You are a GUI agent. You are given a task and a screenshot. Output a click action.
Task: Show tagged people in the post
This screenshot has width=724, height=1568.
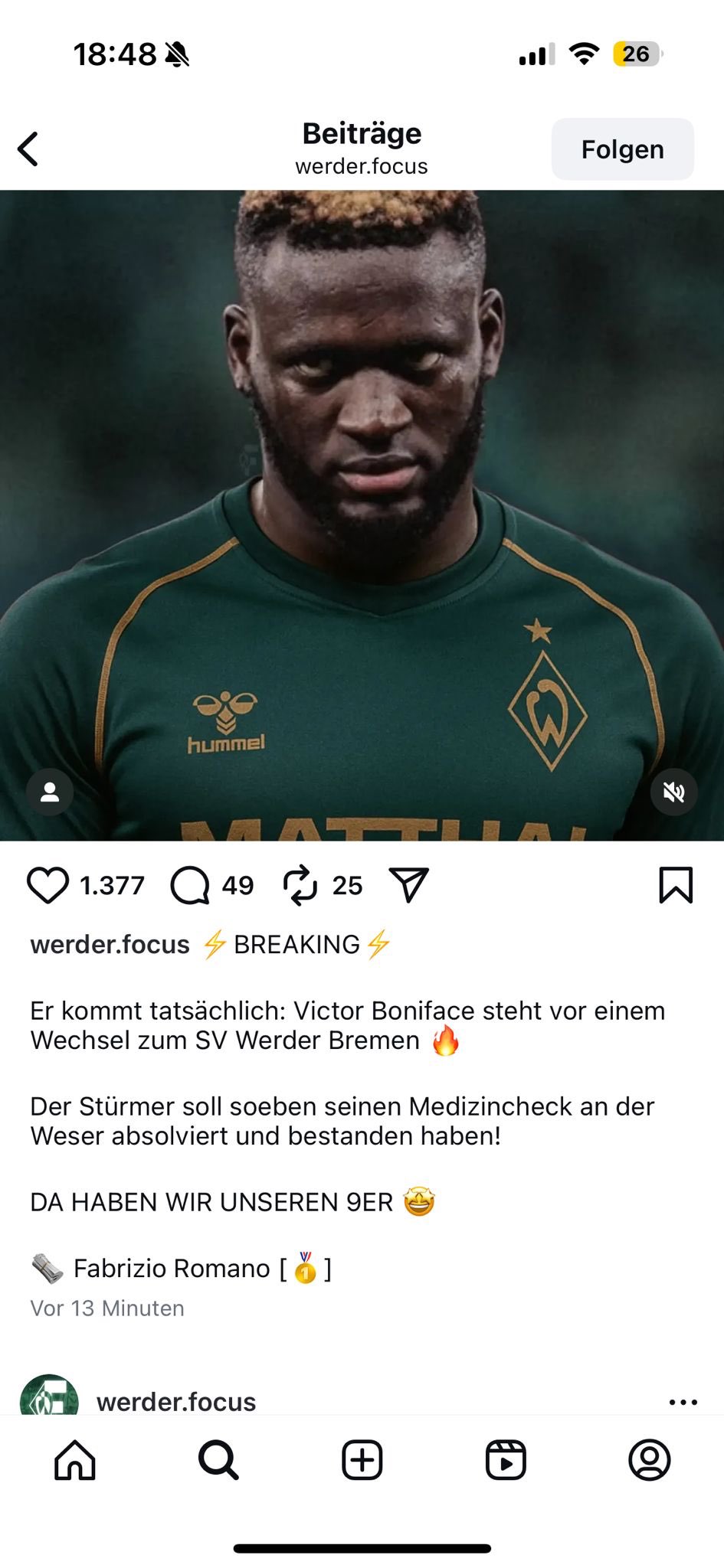50,792
